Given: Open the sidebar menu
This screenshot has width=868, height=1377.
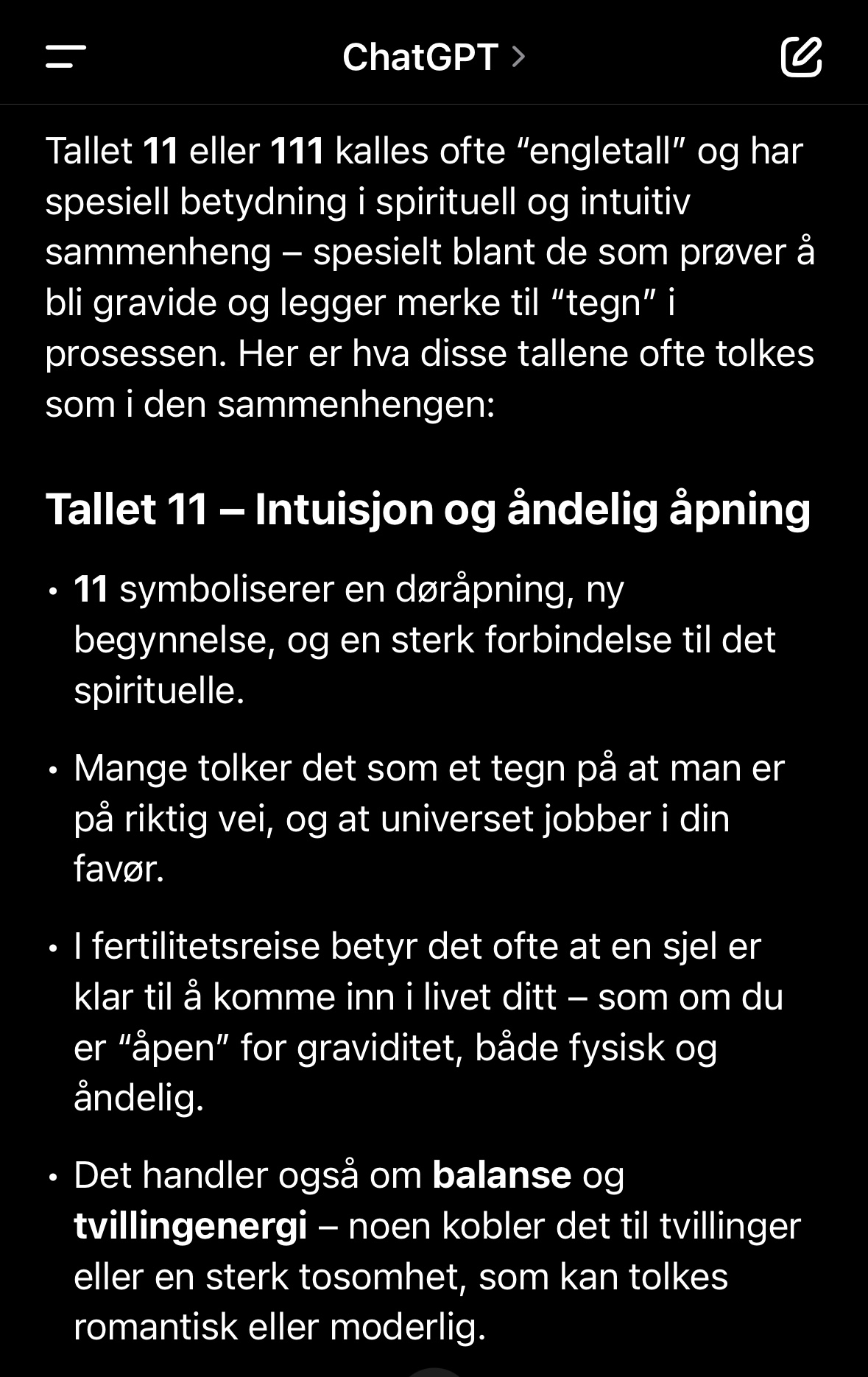Looking at the screenshot, I should 66,57.
